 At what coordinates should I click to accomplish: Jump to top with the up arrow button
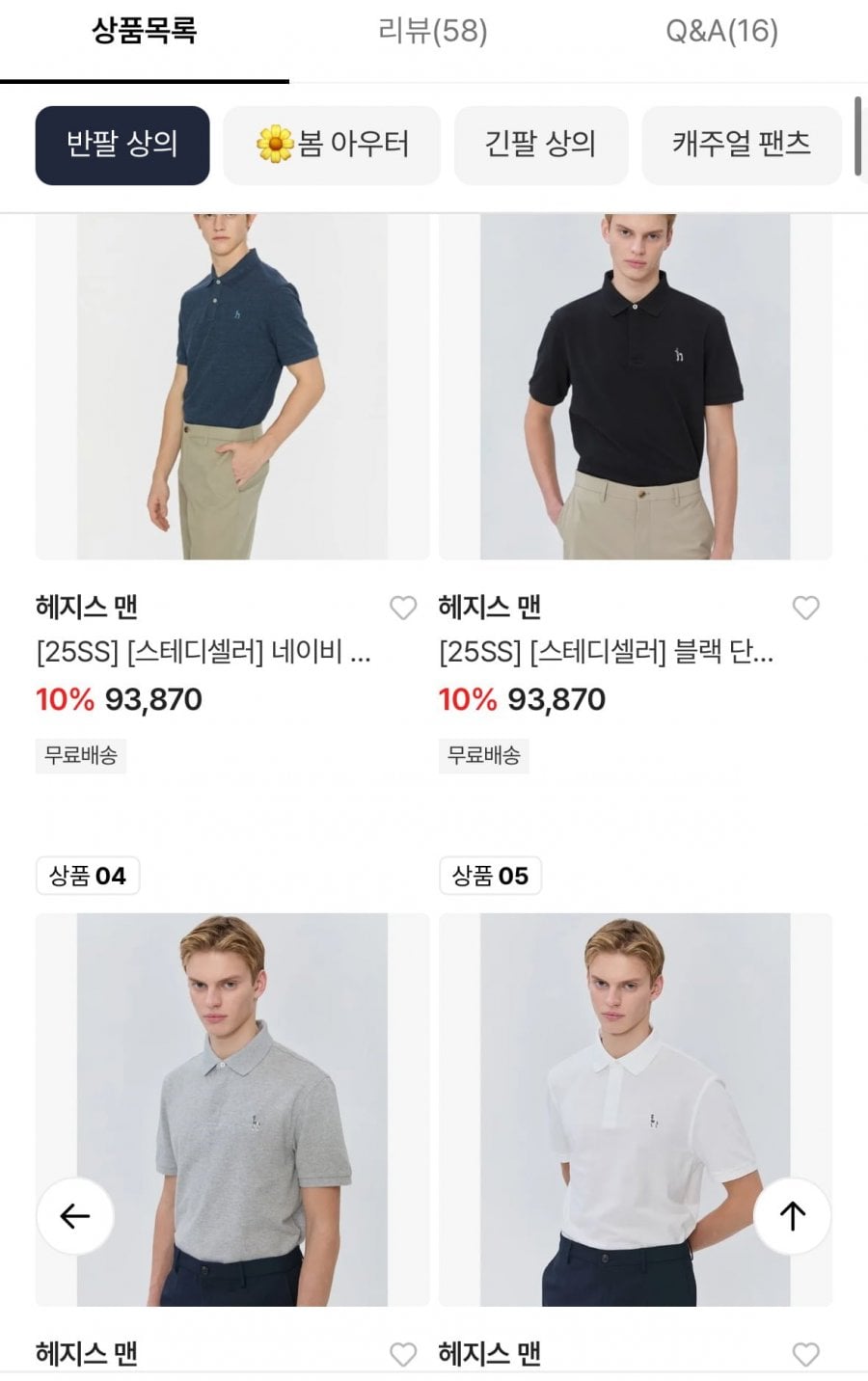point(792,1216)
